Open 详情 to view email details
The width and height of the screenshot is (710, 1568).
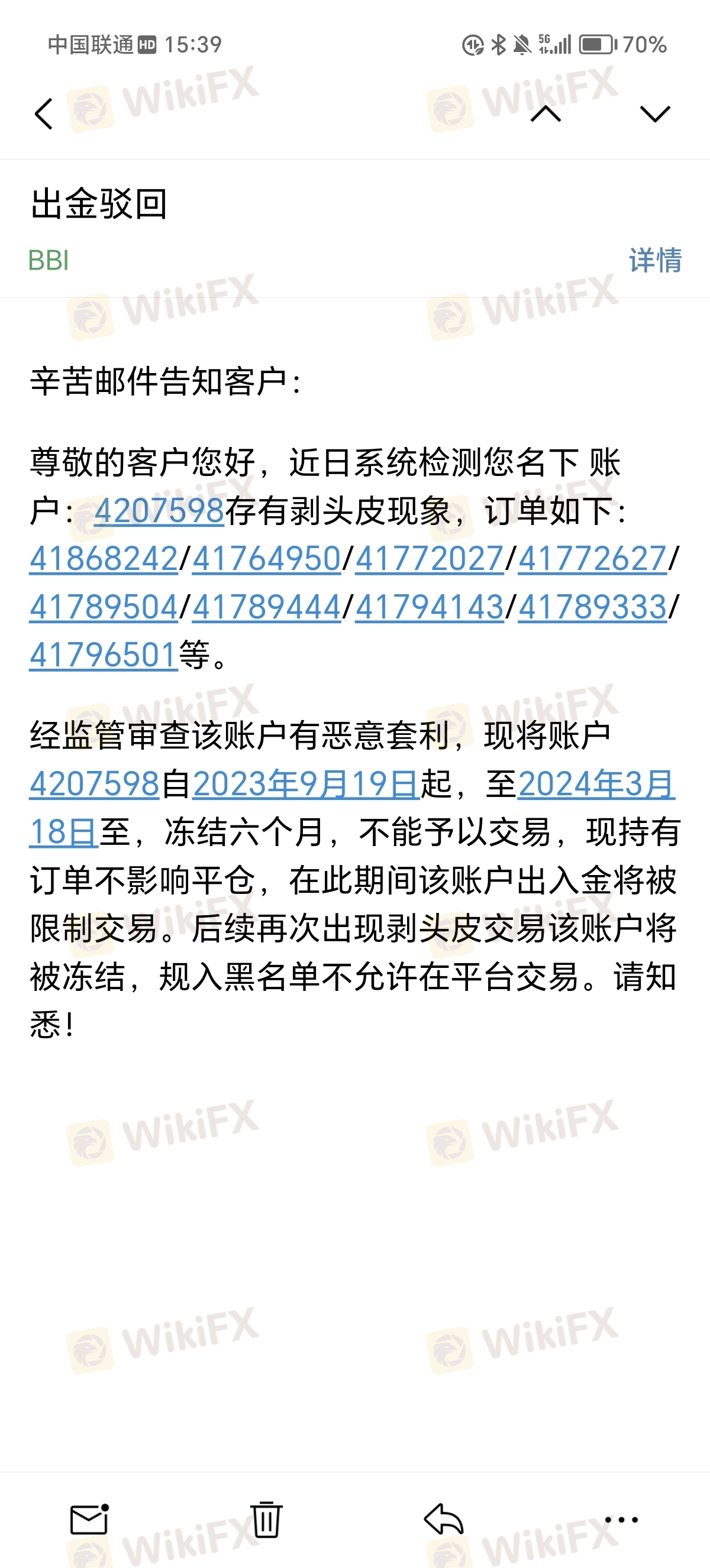pyautogui.click(x=654, y=261)
